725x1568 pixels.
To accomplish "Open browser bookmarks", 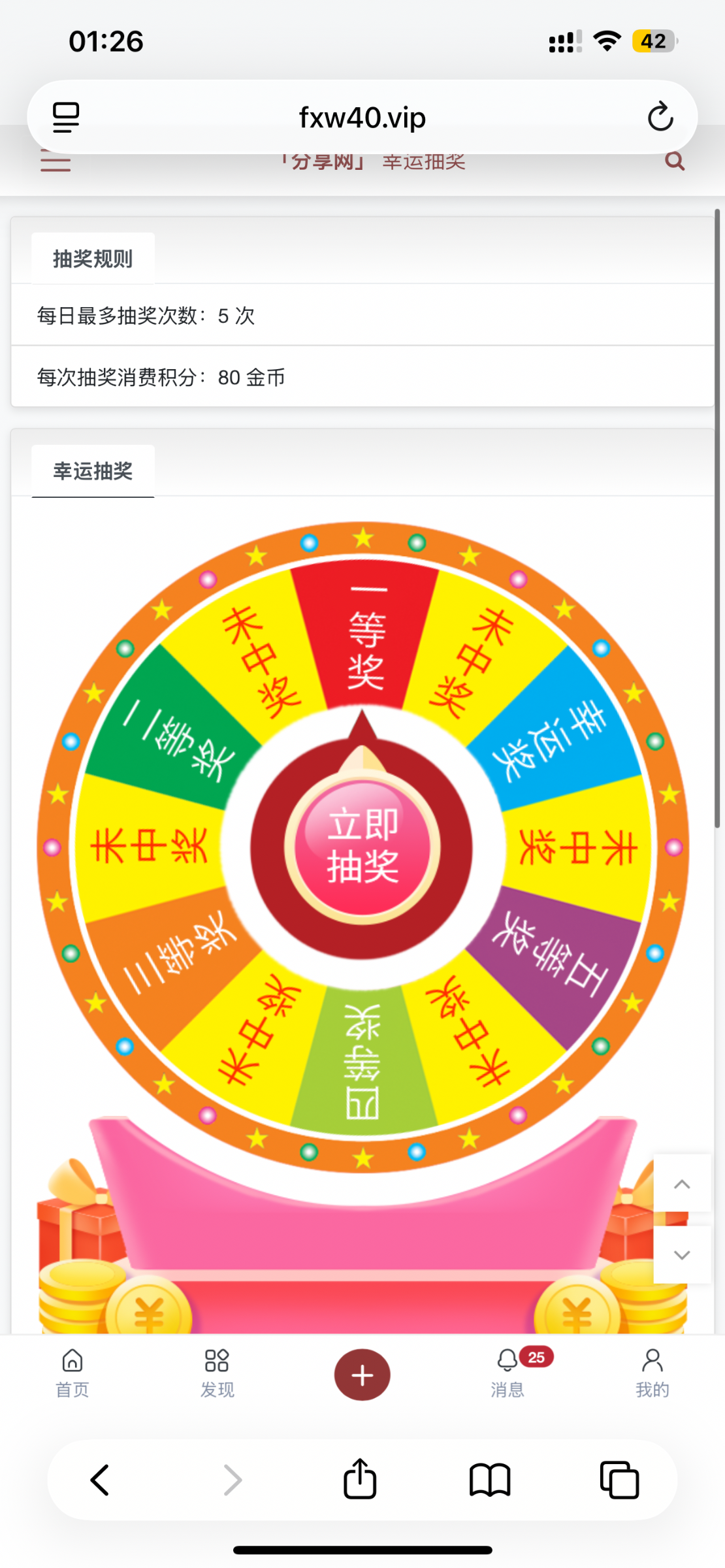I will (x=490, y=1480).
